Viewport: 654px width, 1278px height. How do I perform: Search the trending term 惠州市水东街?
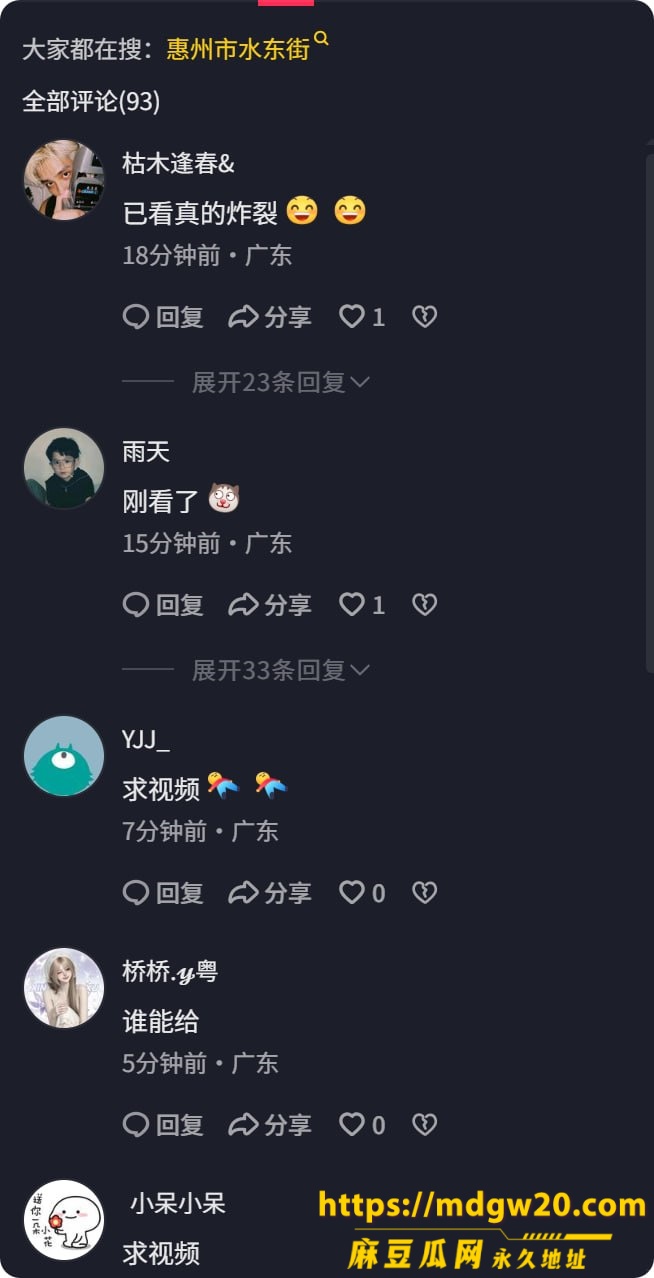[247, 48]
